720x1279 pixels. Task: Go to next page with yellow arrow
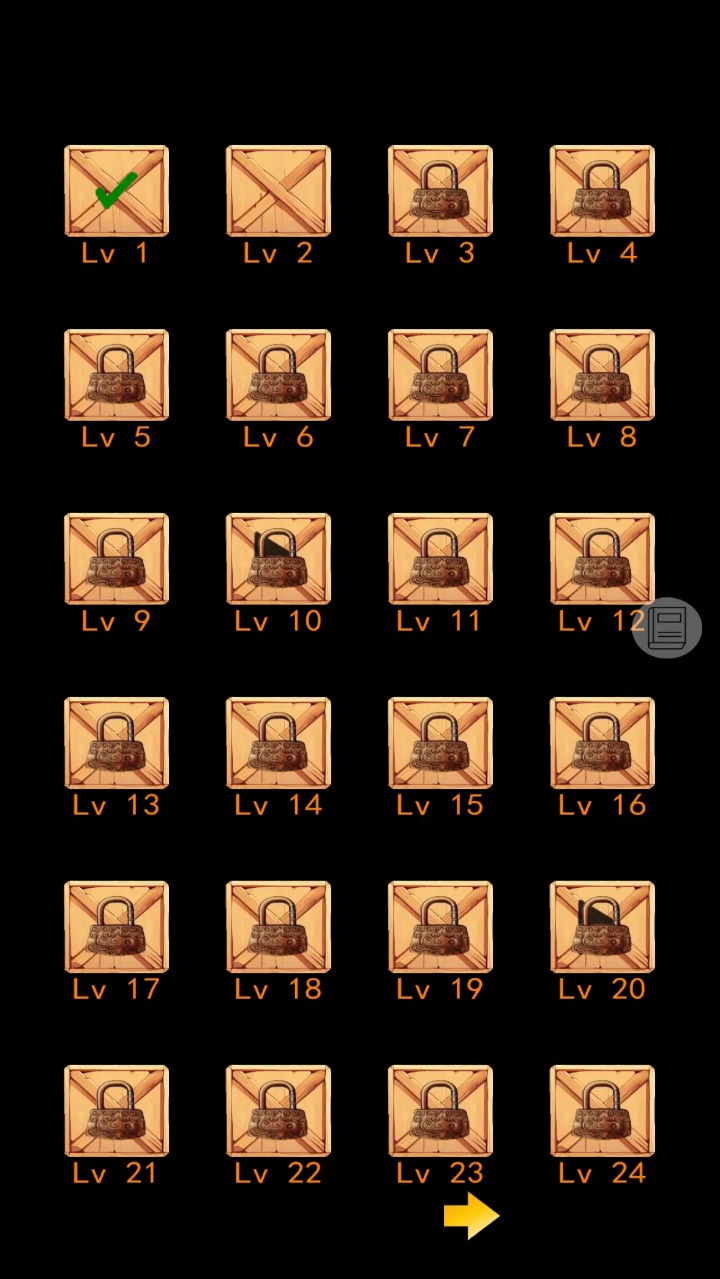coord(471,1215)
